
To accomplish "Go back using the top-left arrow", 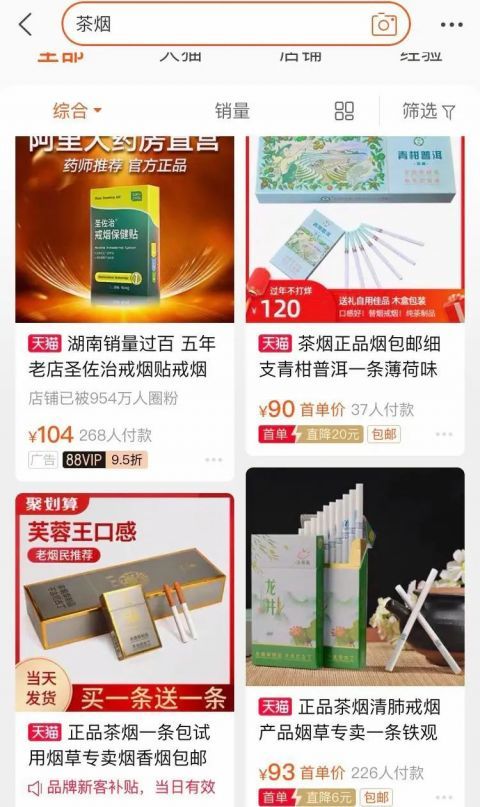I will pos(25,24).
